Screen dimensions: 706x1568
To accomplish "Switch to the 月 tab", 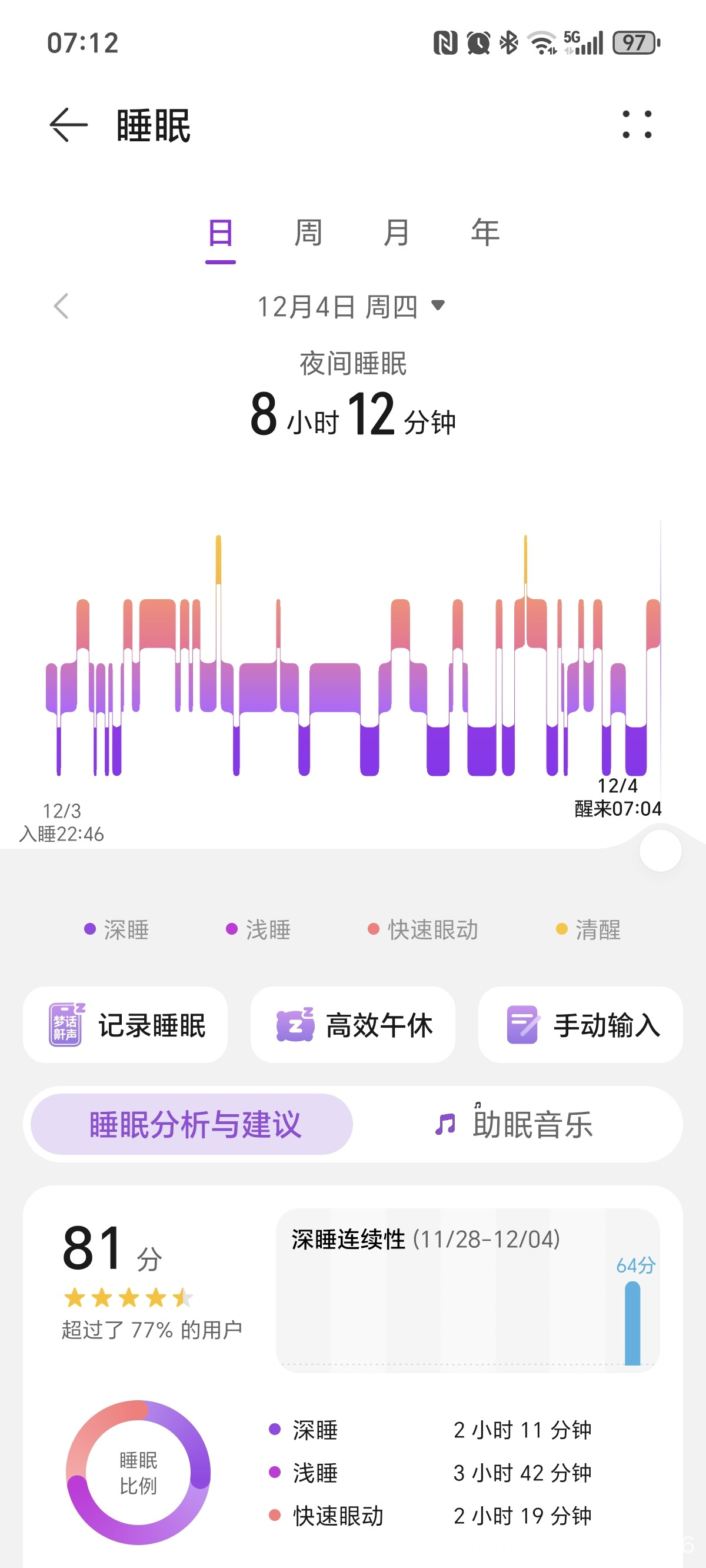I will pyautogui.click(x=396, y=233).
